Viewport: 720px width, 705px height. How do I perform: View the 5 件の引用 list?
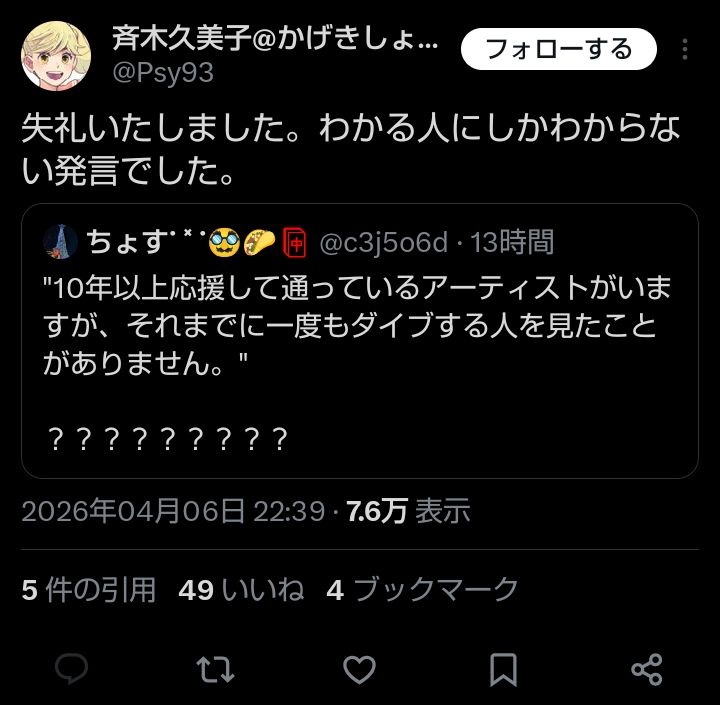tap(89, 590)
